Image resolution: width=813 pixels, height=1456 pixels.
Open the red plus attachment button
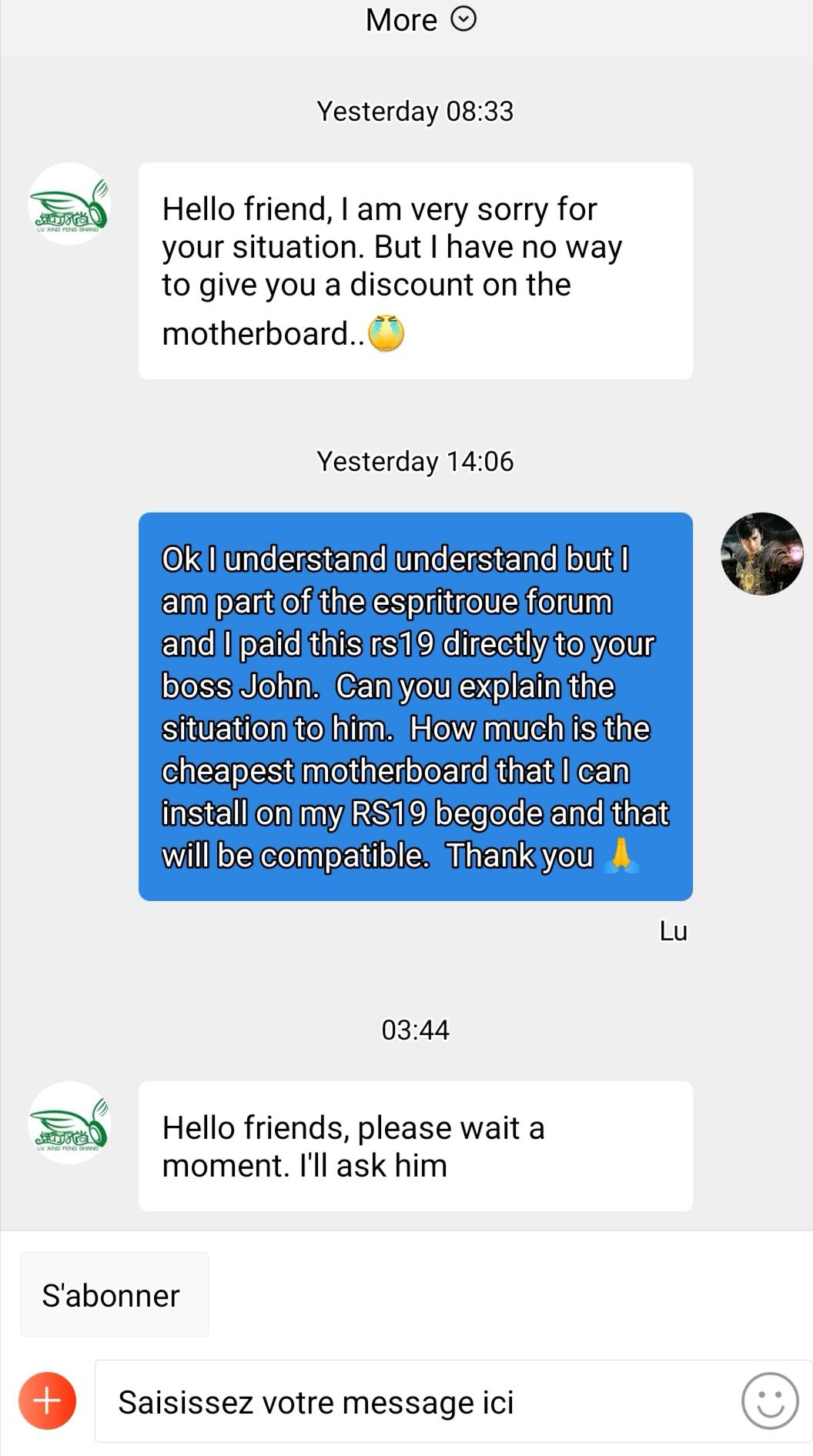click(47, 1401)
